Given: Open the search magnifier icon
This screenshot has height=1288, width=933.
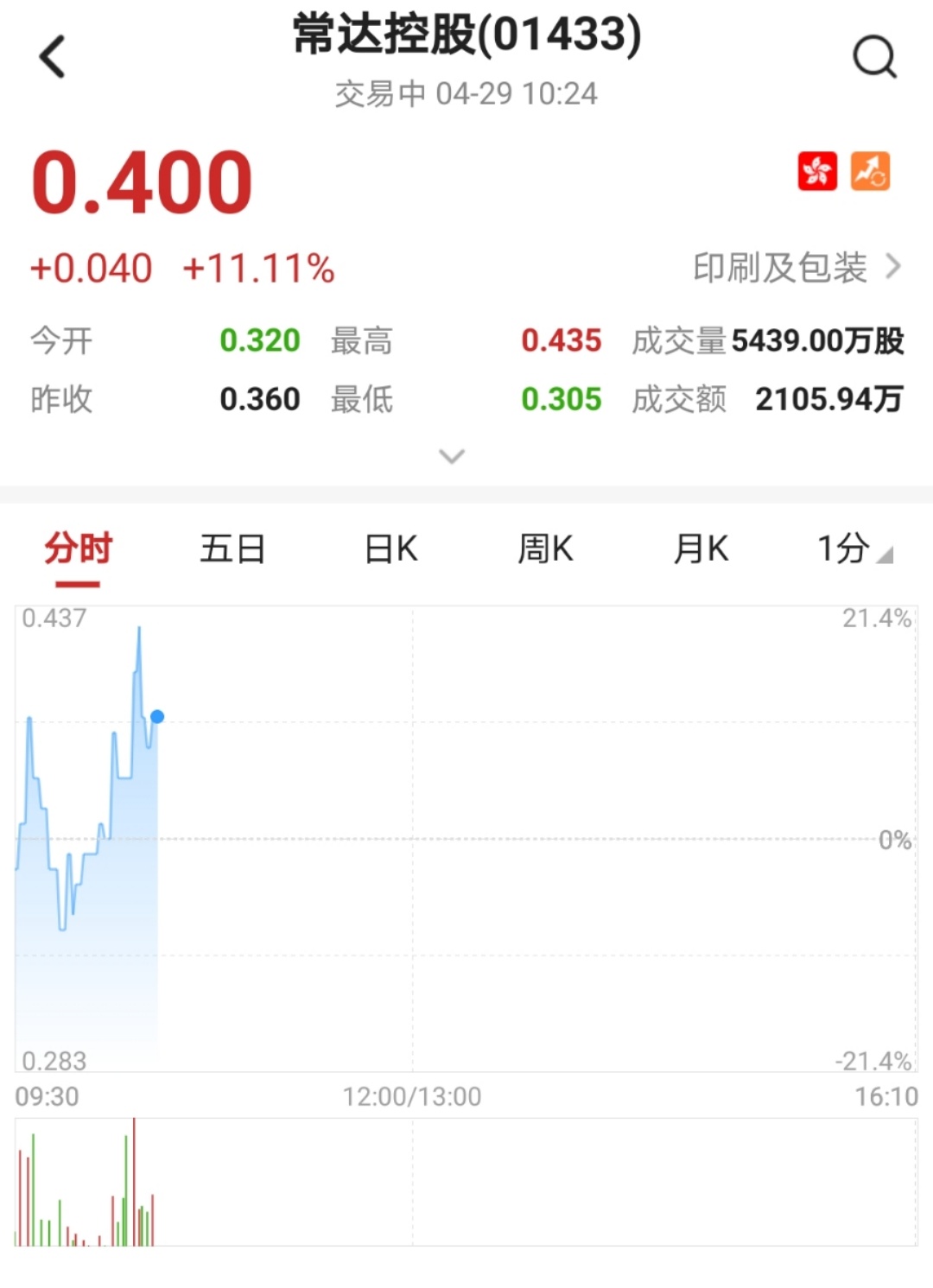Looking at the screenshot, I should click(874, 57).
